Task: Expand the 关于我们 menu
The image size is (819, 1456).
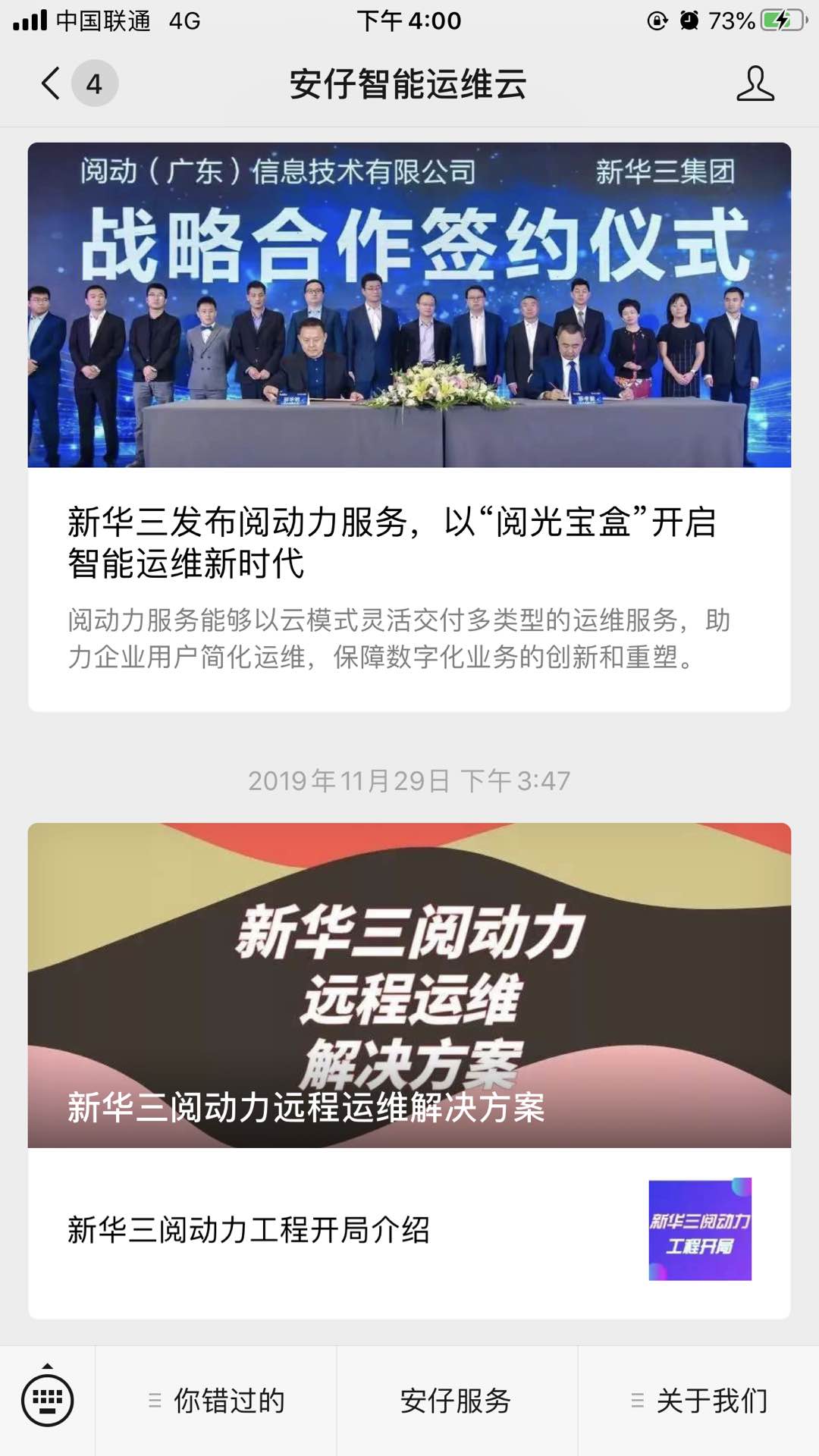Action: tap(699, 1401)
